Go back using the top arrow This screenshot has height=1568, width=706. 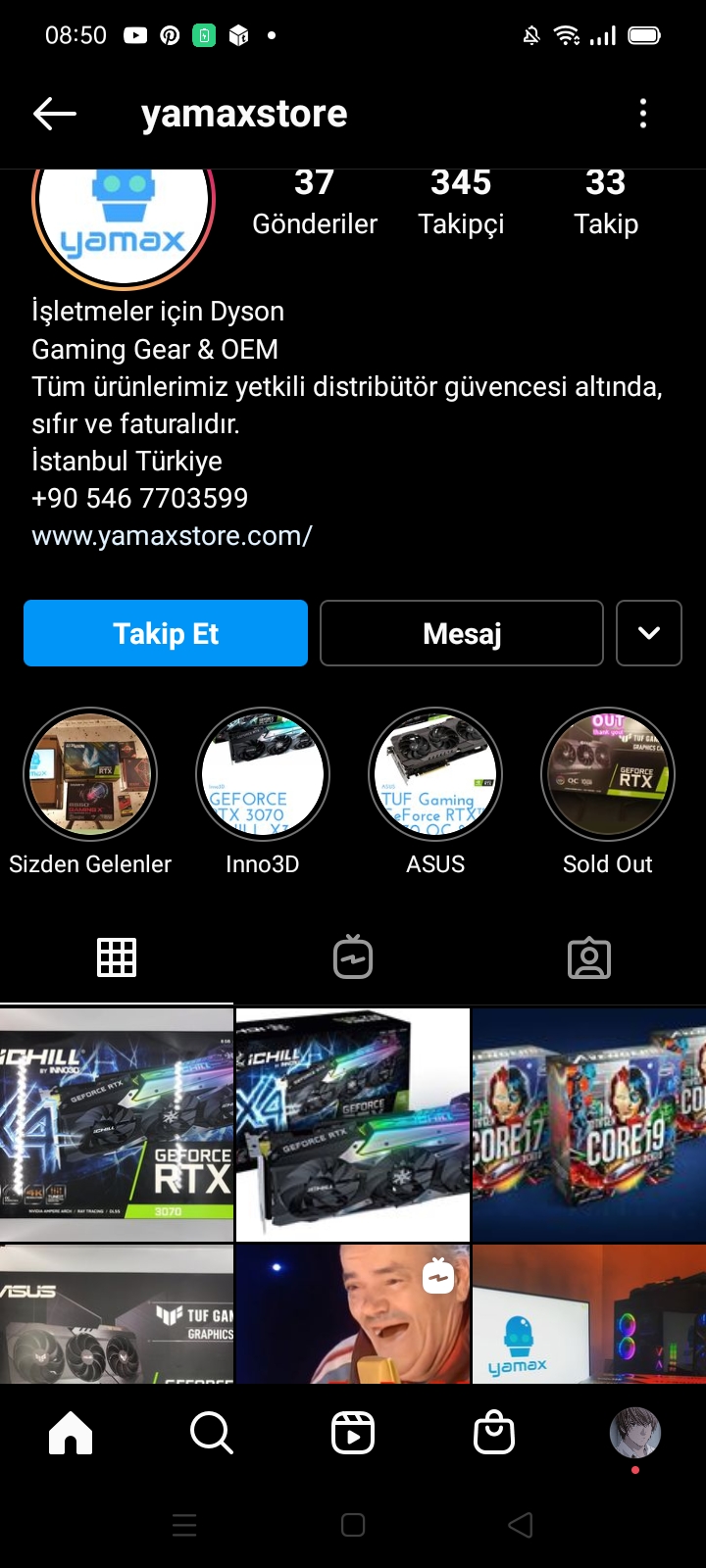[55, 114]
